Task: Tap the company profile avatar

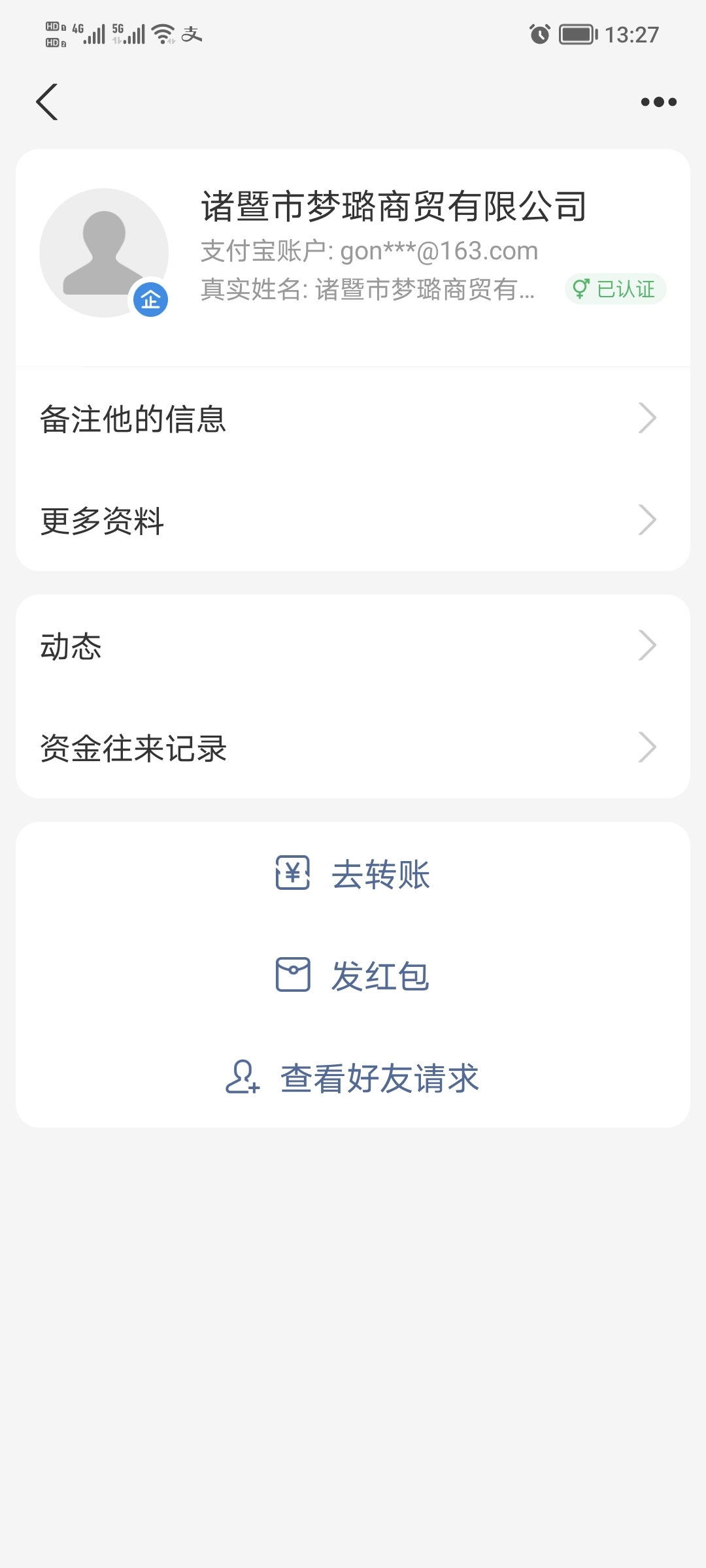Action: pyautogui.click(x=104, y=253)
